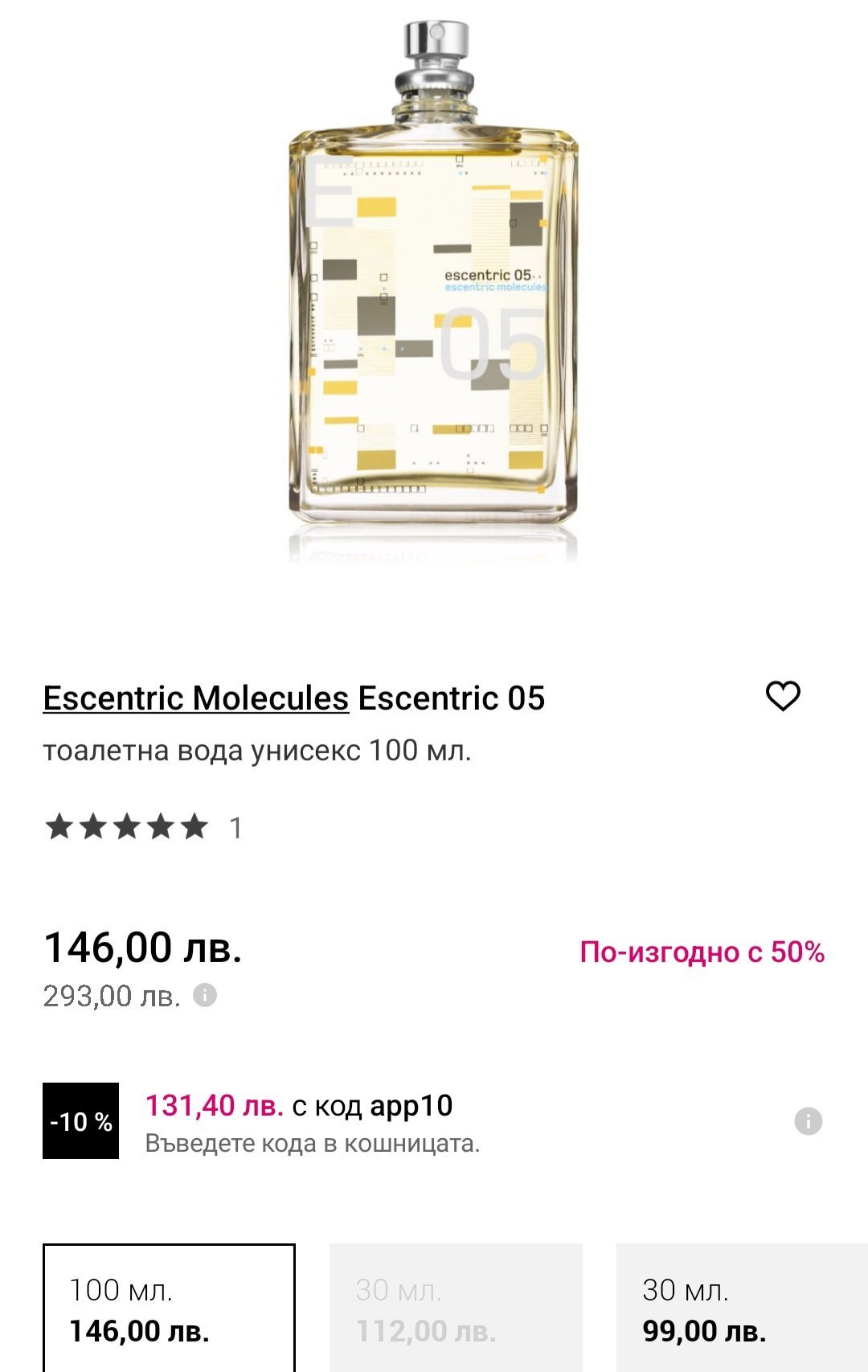The height and width of the screenshot is (1372, 868).
Task: Open the product photo of the bottle
Action: coord(433,289)
